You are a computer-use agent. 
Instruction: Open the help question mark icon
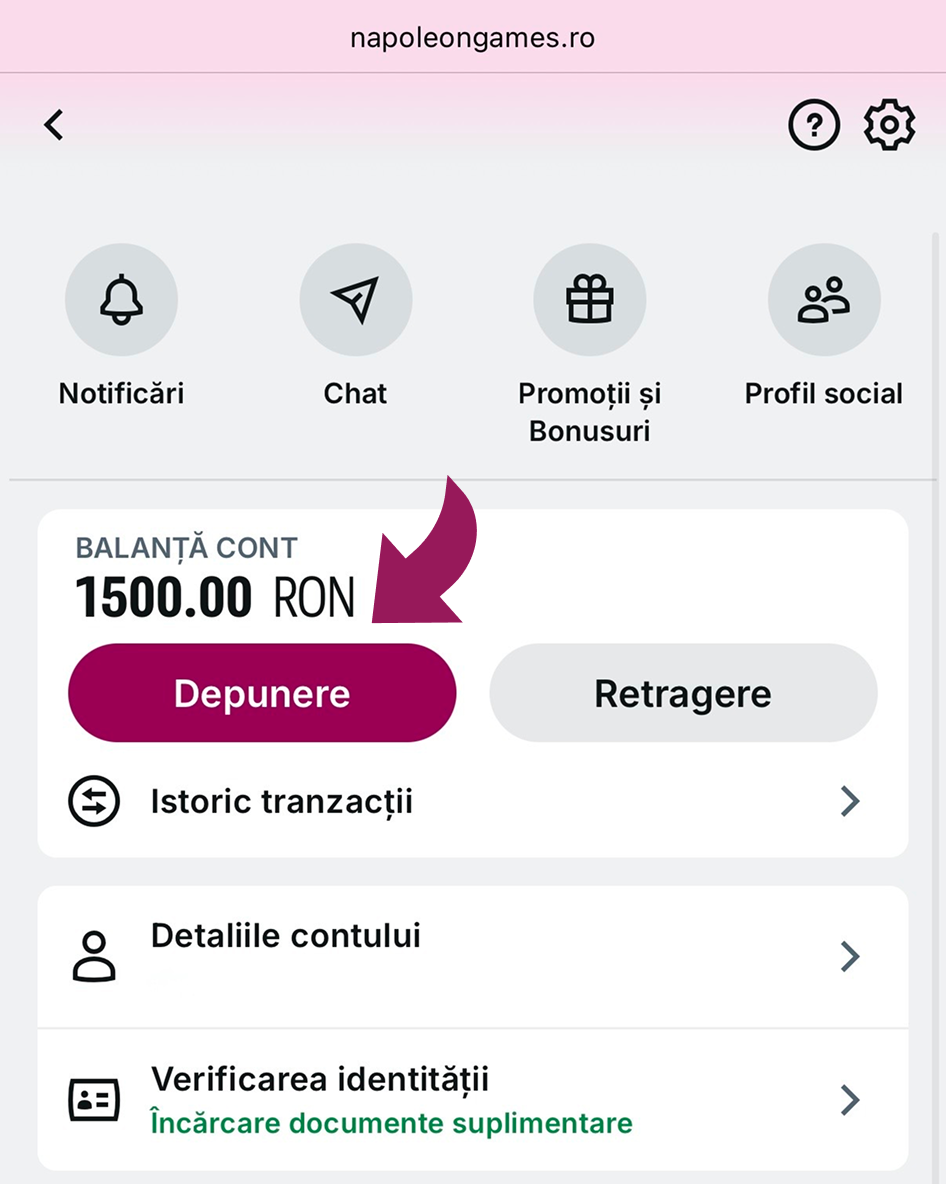point(815,125)
